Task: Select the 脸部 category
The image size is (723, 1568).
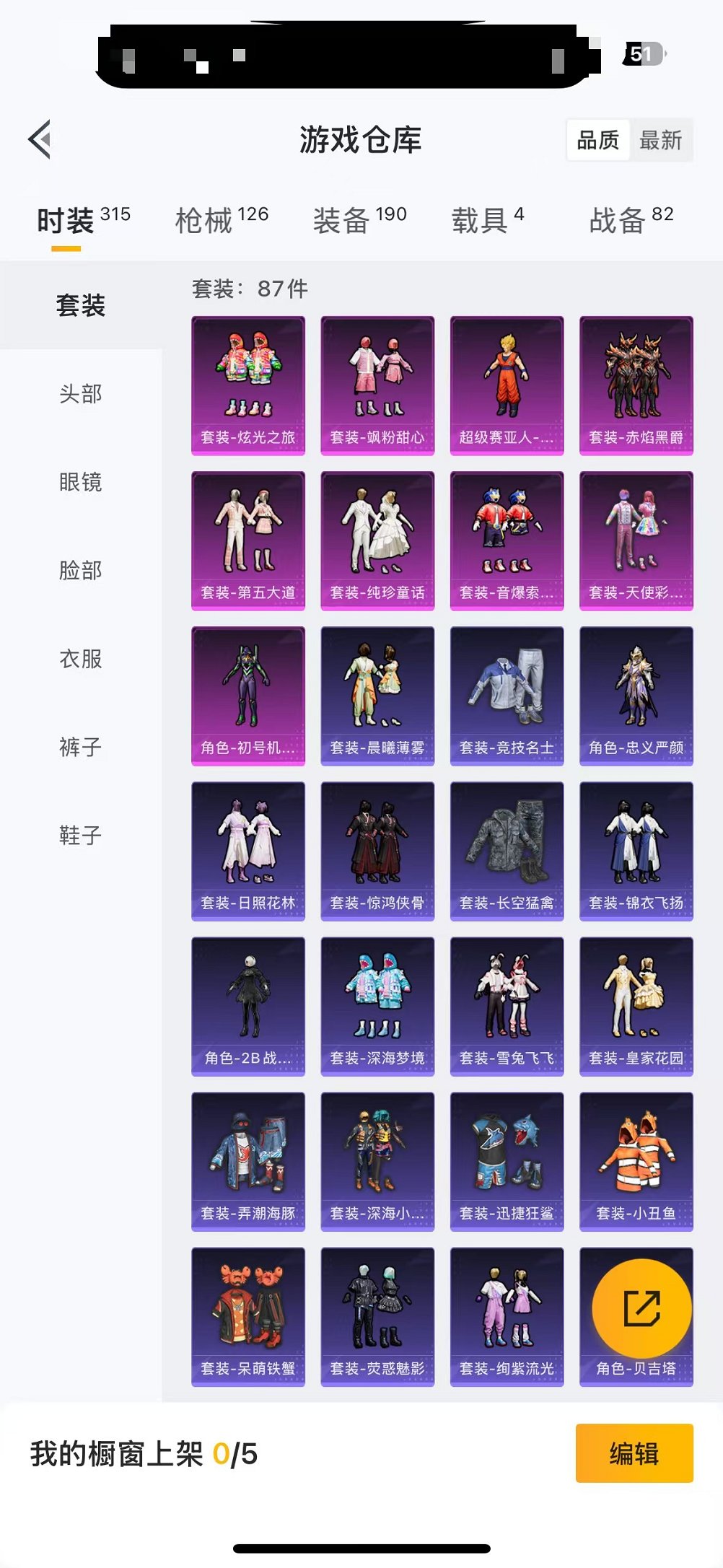Action: point(81,571)
